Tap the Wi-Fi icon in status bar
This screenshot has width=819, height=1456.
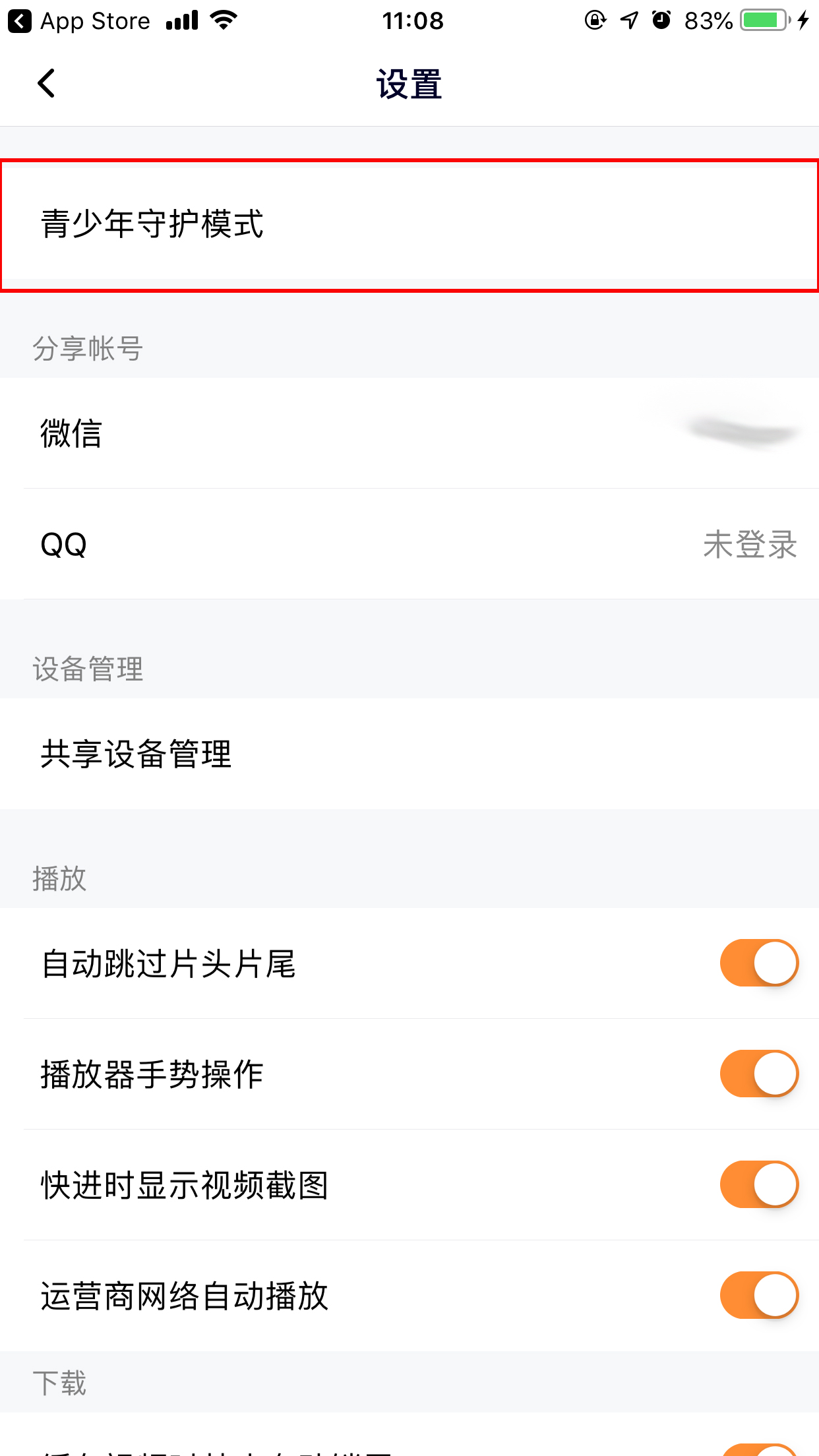[x=223, y=20]
